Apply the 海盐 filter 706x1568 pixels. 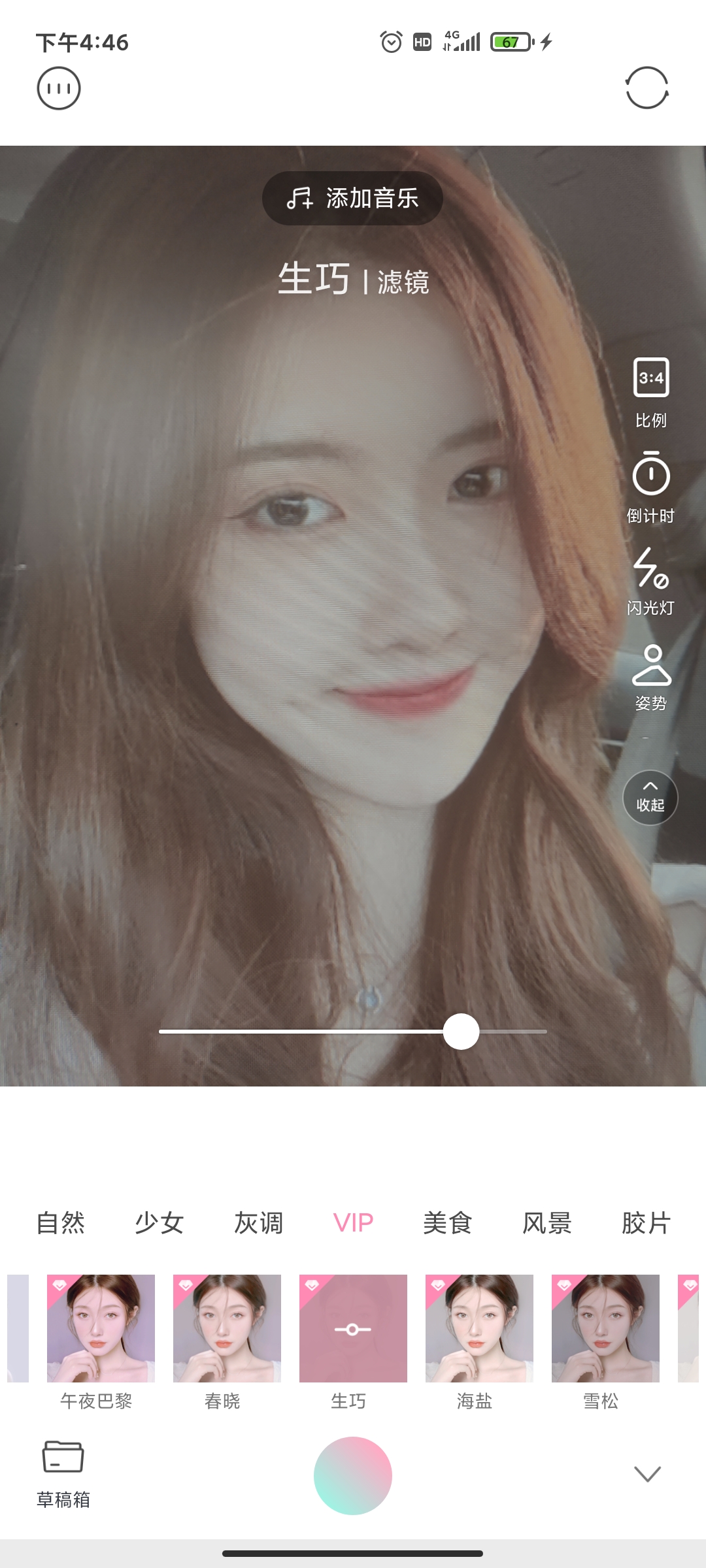479,1328
